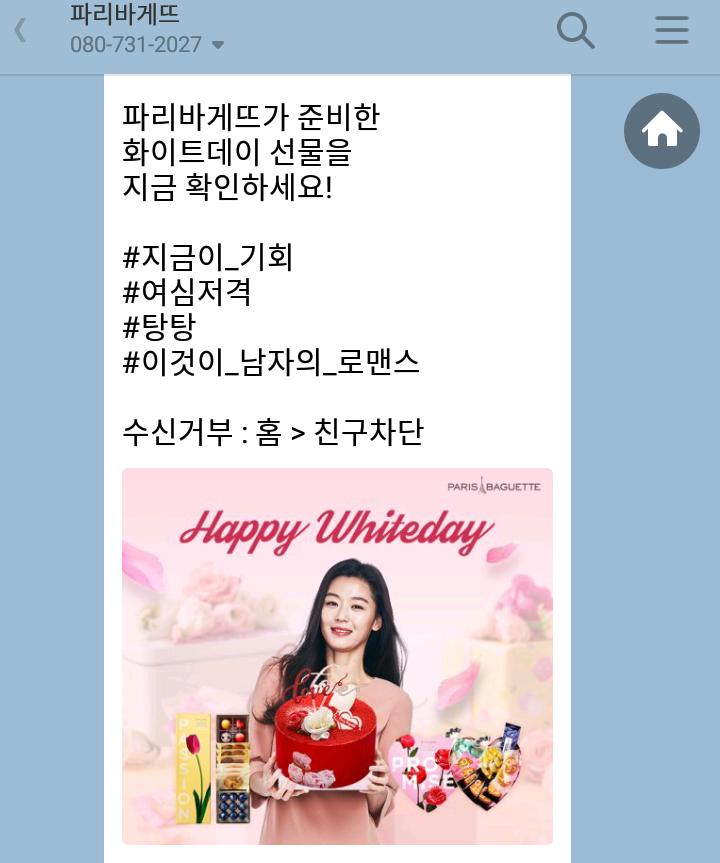This screenshot has height=863, width=720.
Task: Go back from the 파리바게뜨 chat
Action: click(20, 30)
